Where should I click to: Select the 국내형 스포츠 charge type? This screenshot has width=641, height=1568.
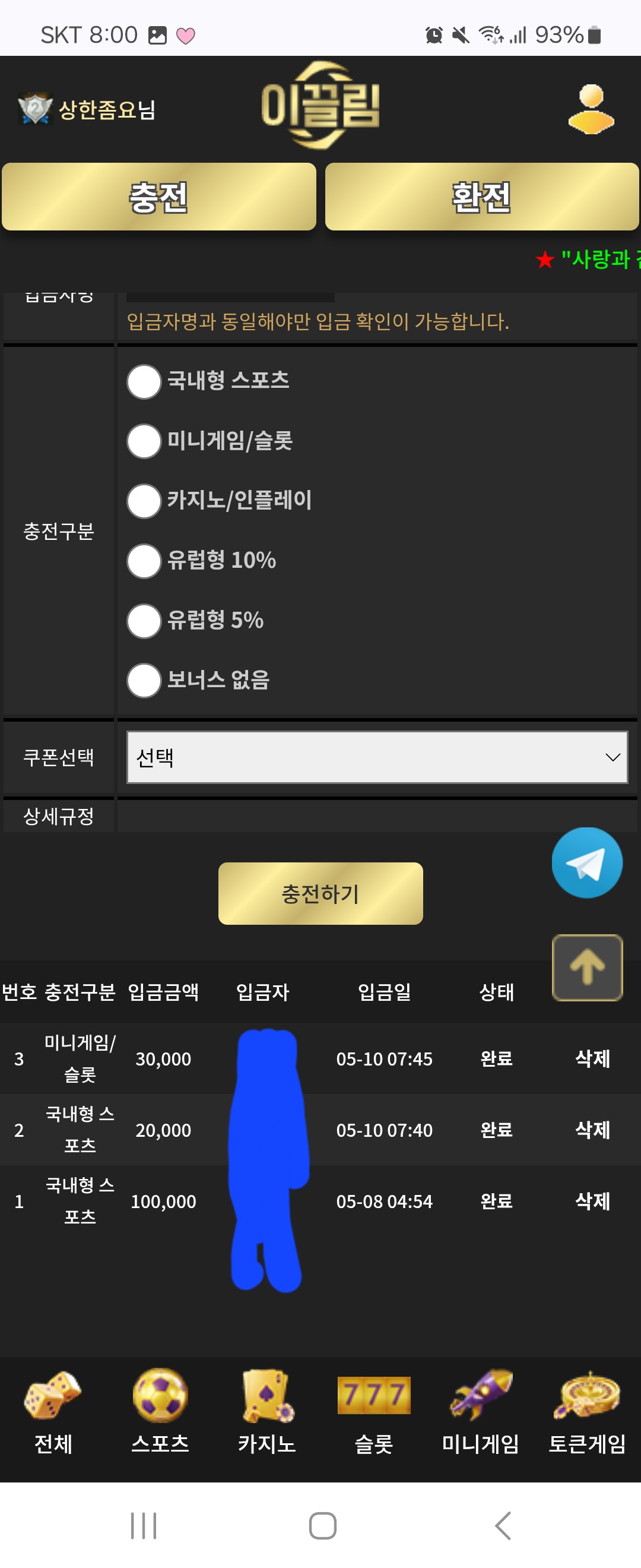click(x=144, y=382)
